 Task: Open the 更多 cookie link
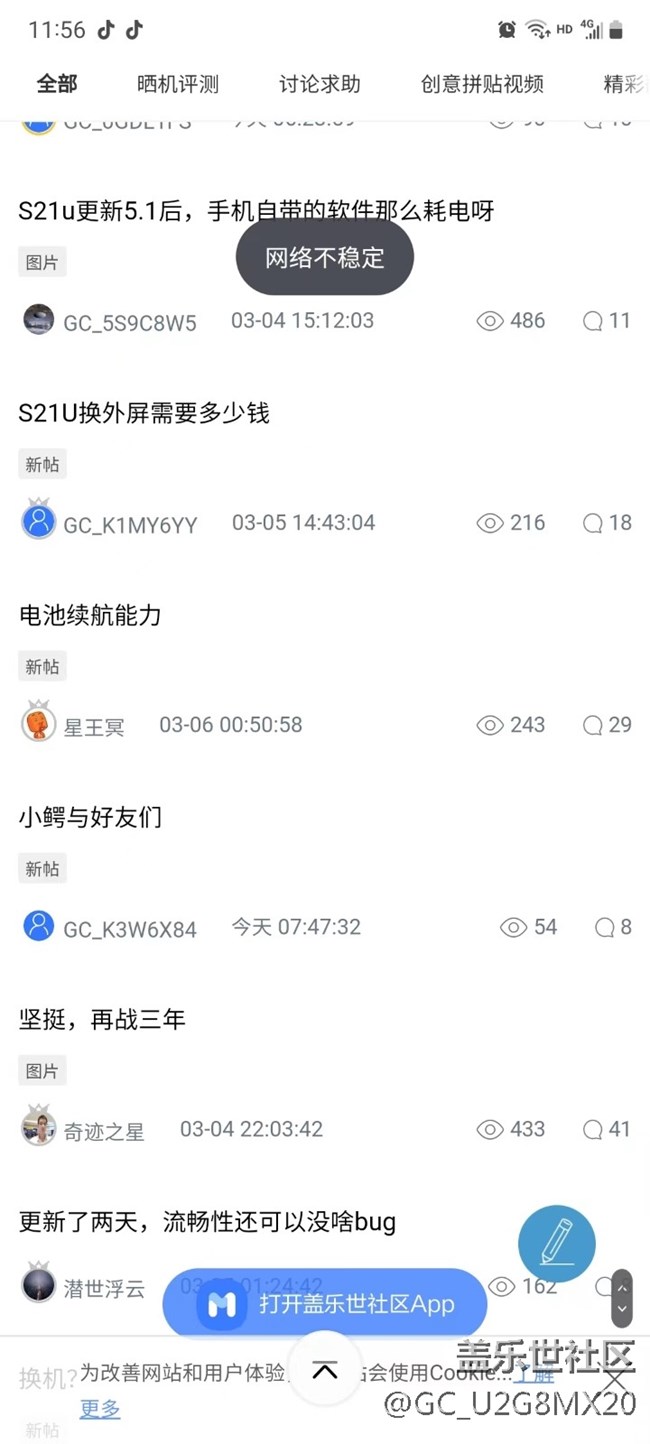[x=100, y=1408]
